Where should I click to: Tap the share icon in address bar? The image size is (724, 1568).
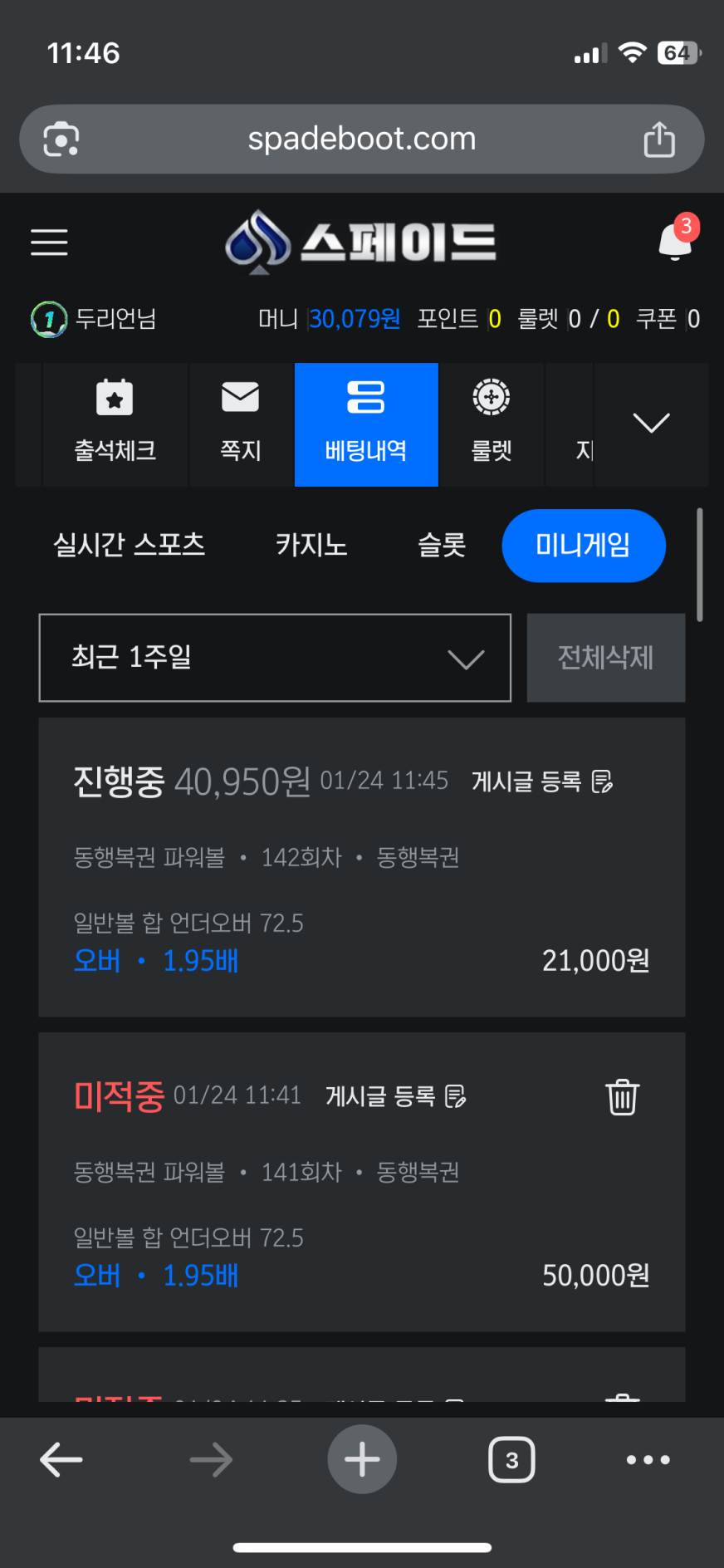[659, 140]
